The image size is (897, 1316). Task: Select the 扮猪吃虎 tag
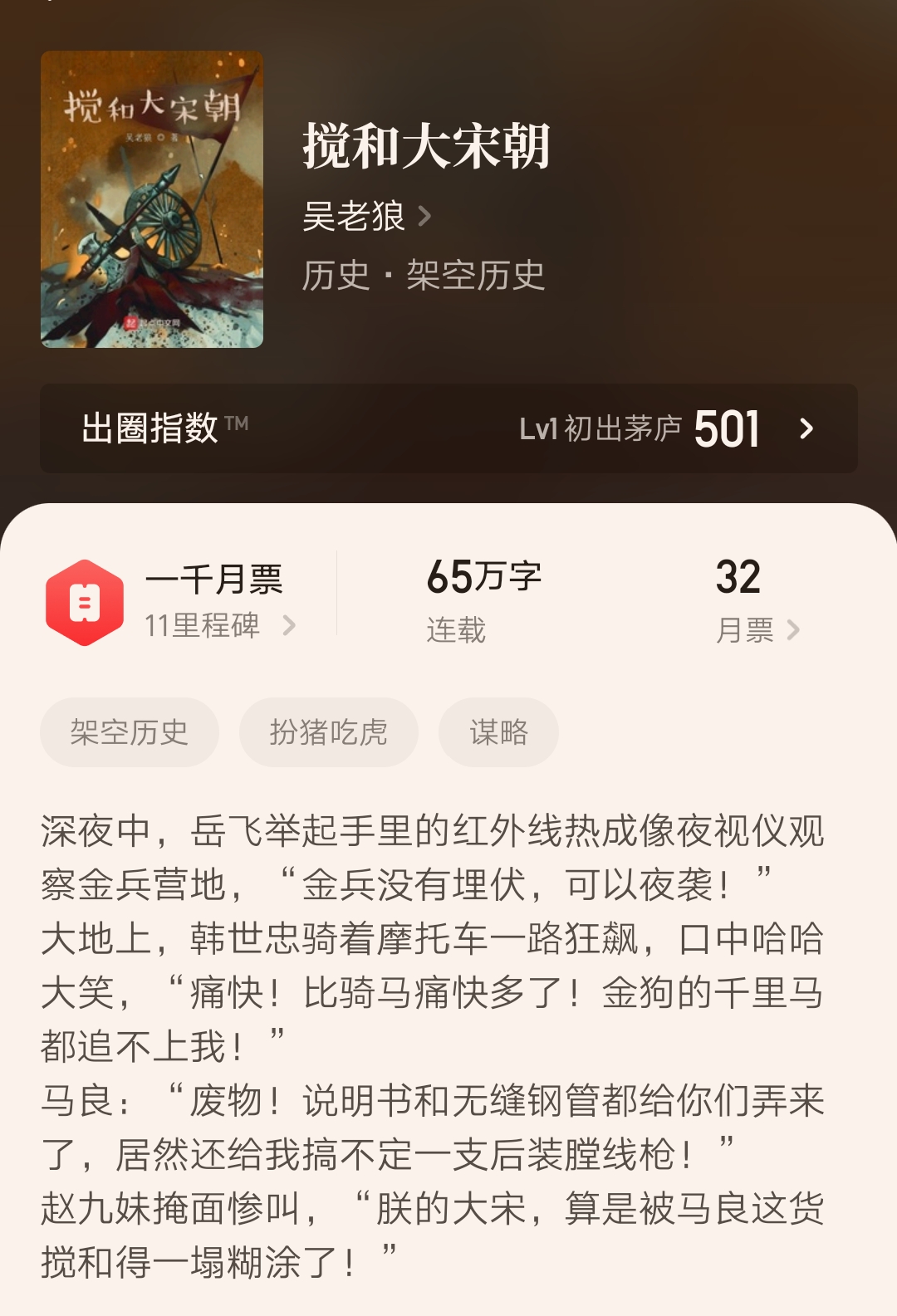point(328,731)
